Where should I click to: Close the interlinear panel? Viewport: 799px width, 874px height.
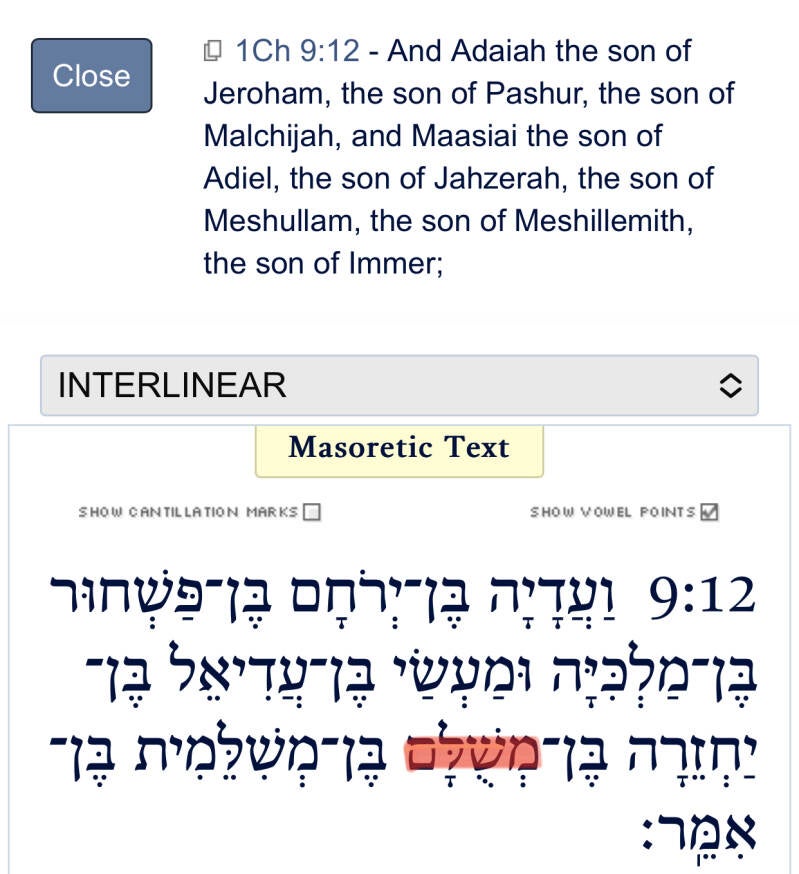pyautogui.click(x=91, y=76)
